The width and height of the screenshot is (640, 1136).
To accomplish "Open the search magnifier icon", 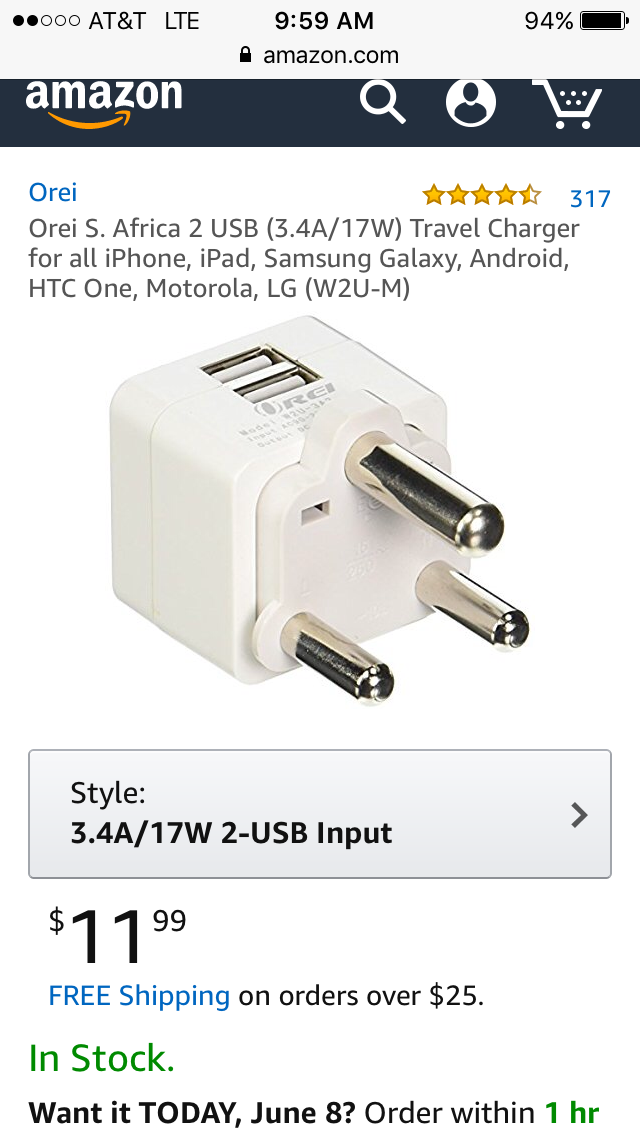I will click(x=382, y=102).
